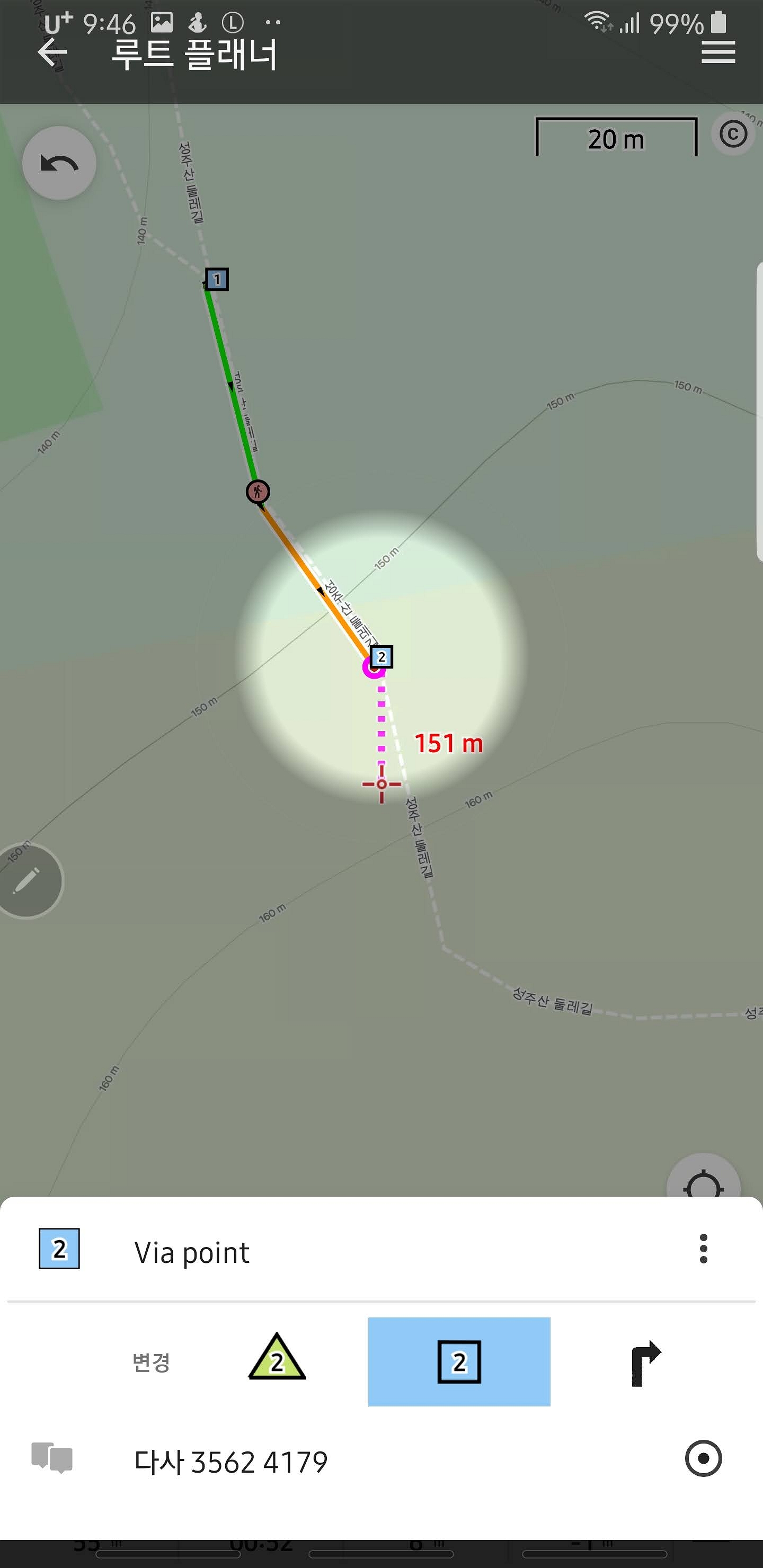Set point type to turn arrow
This screenshot has height=1568, width=763.
[x=645, y=1361]
